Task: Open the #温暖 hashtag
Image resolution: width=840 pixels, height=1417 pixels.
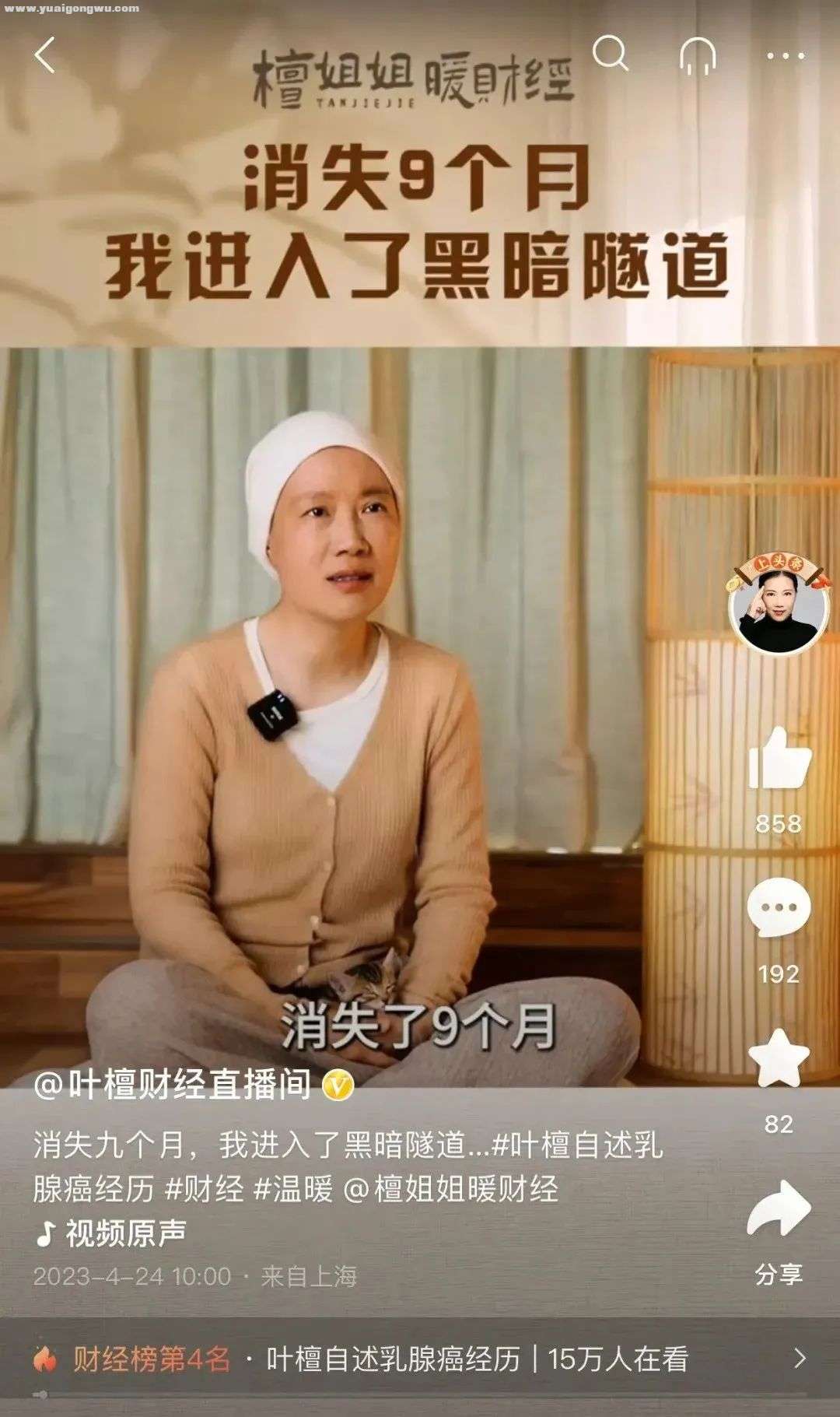Action: [x=293, y=1189]
